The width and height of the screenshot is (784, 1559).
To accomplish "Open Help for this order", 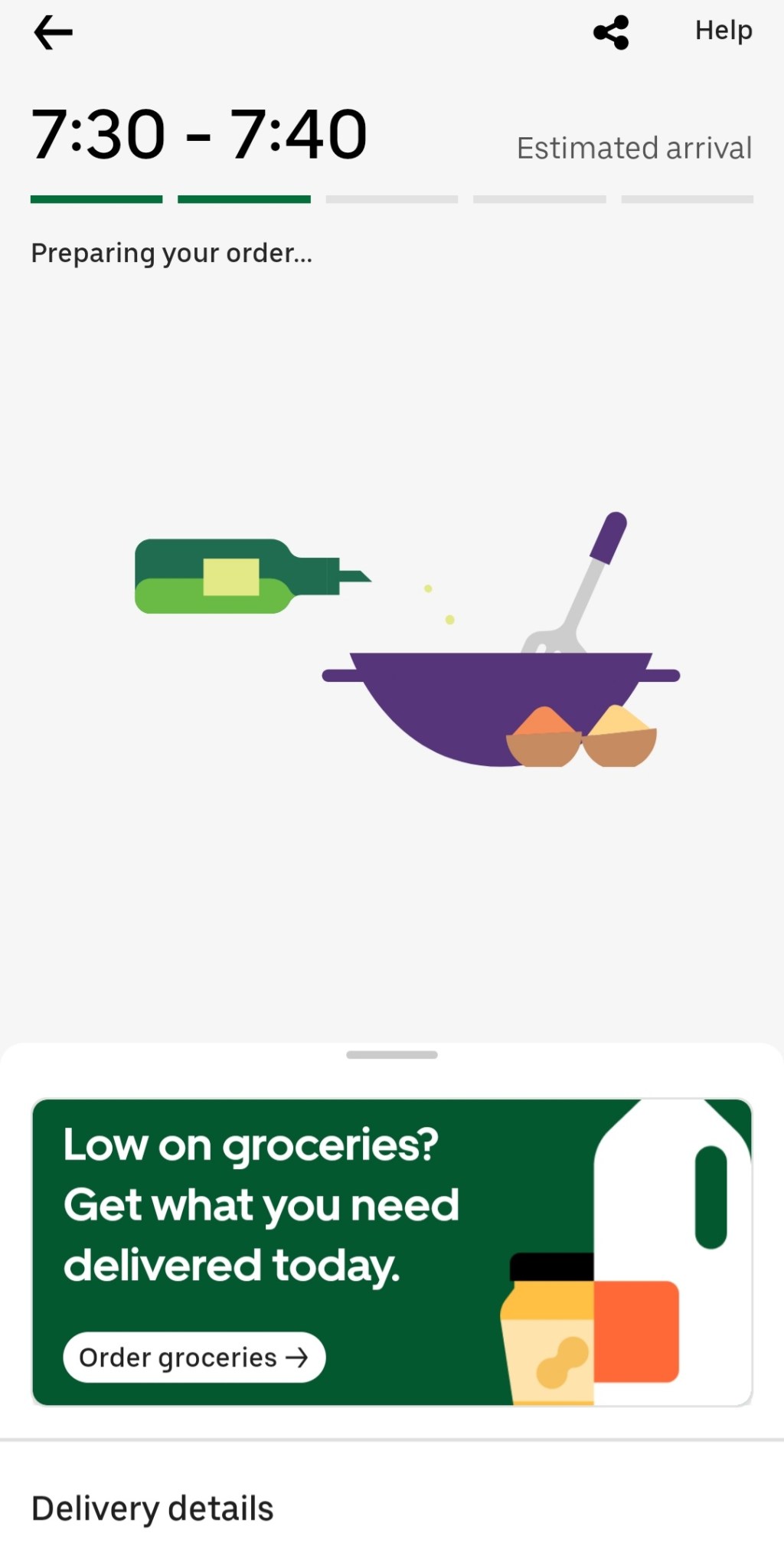I will coord(723,31).
